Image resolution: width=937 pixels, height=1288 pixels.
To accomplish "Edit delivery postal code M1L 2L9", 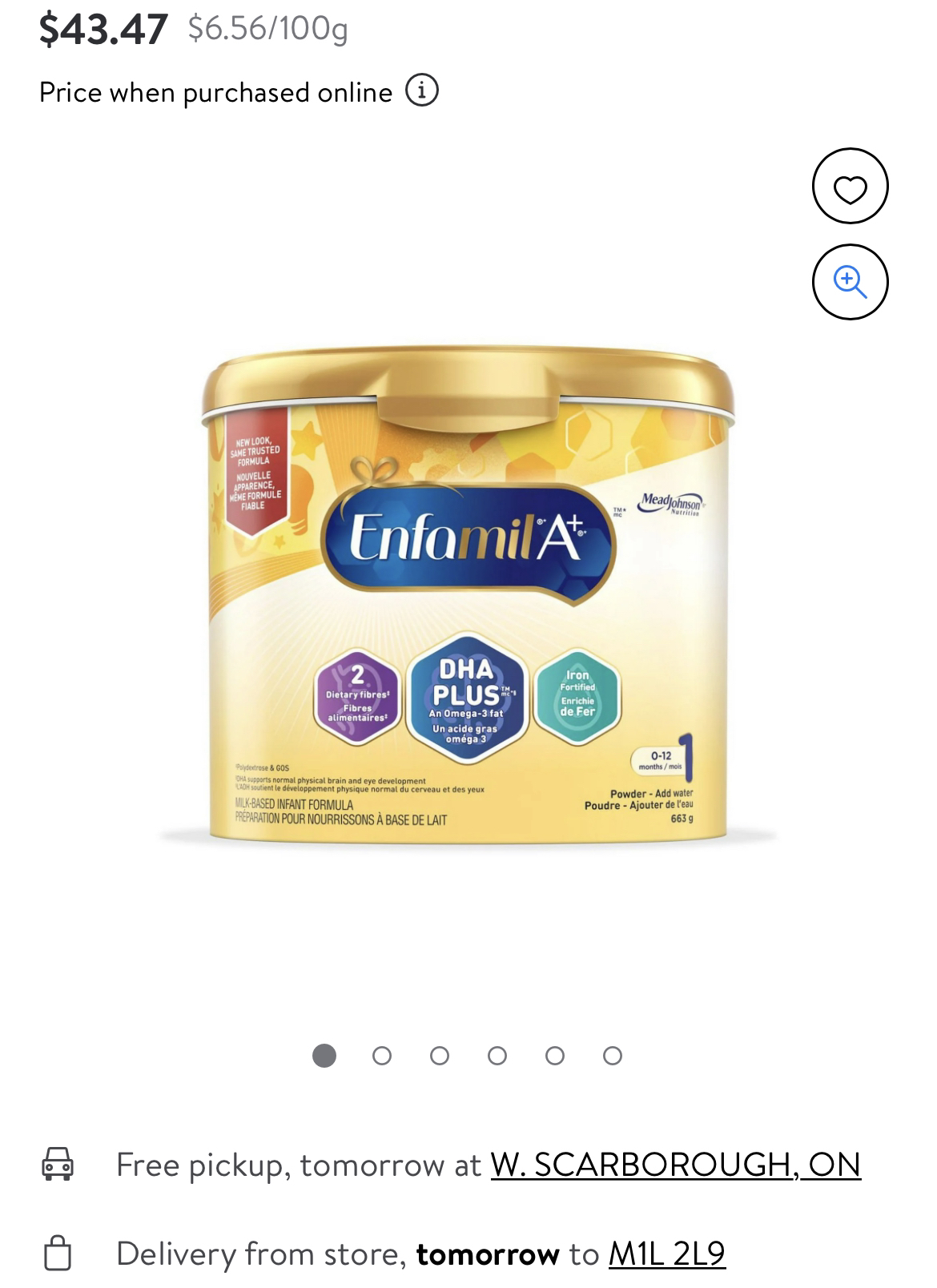I will (666, 1253).
